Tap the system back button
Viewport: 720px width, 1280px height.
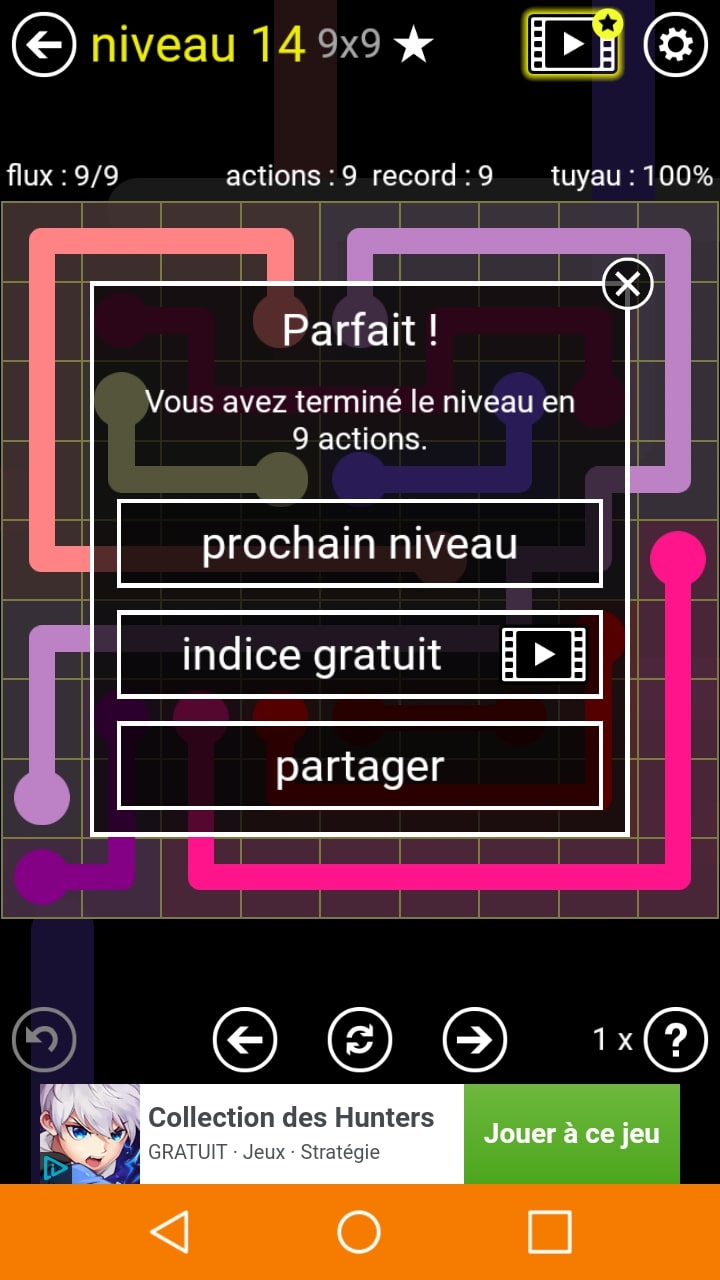point(170,1232)
